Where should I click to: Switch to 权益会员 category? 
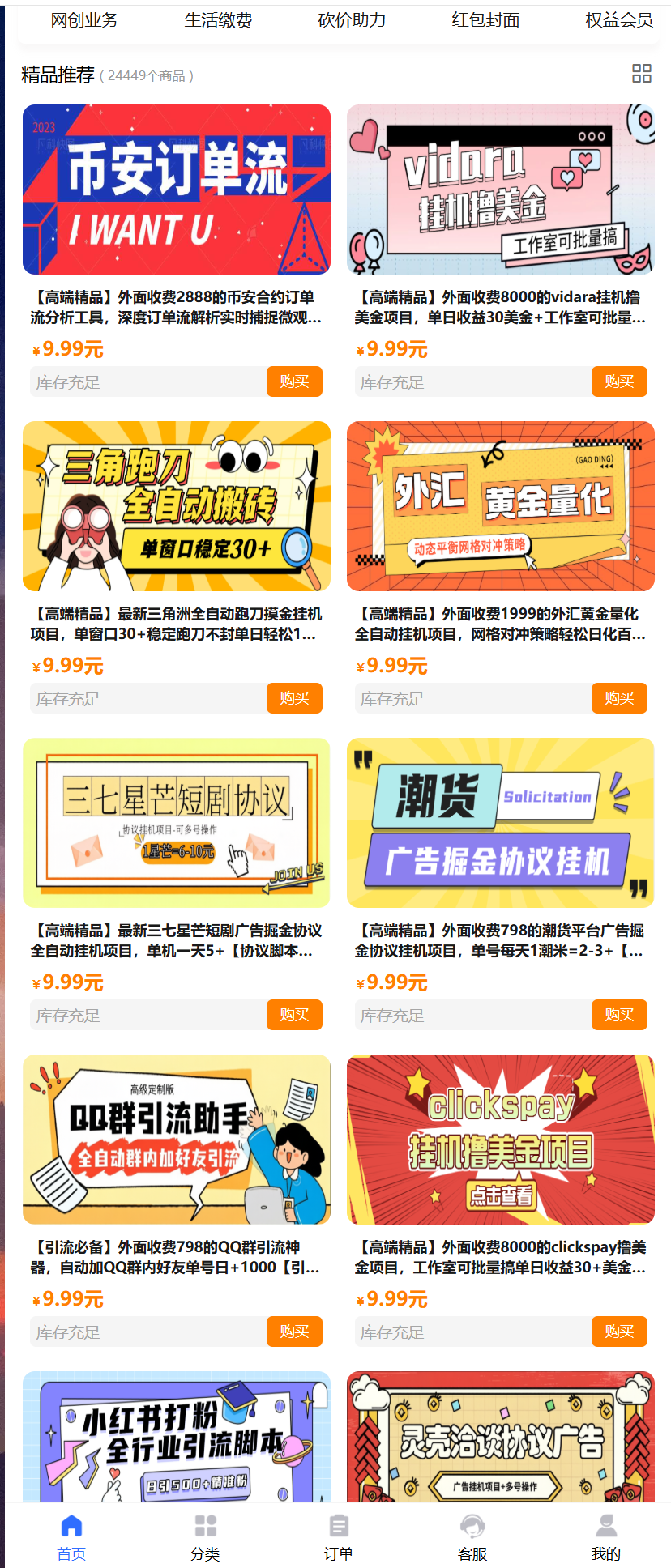pyautogui.click(x=619, y=20)
